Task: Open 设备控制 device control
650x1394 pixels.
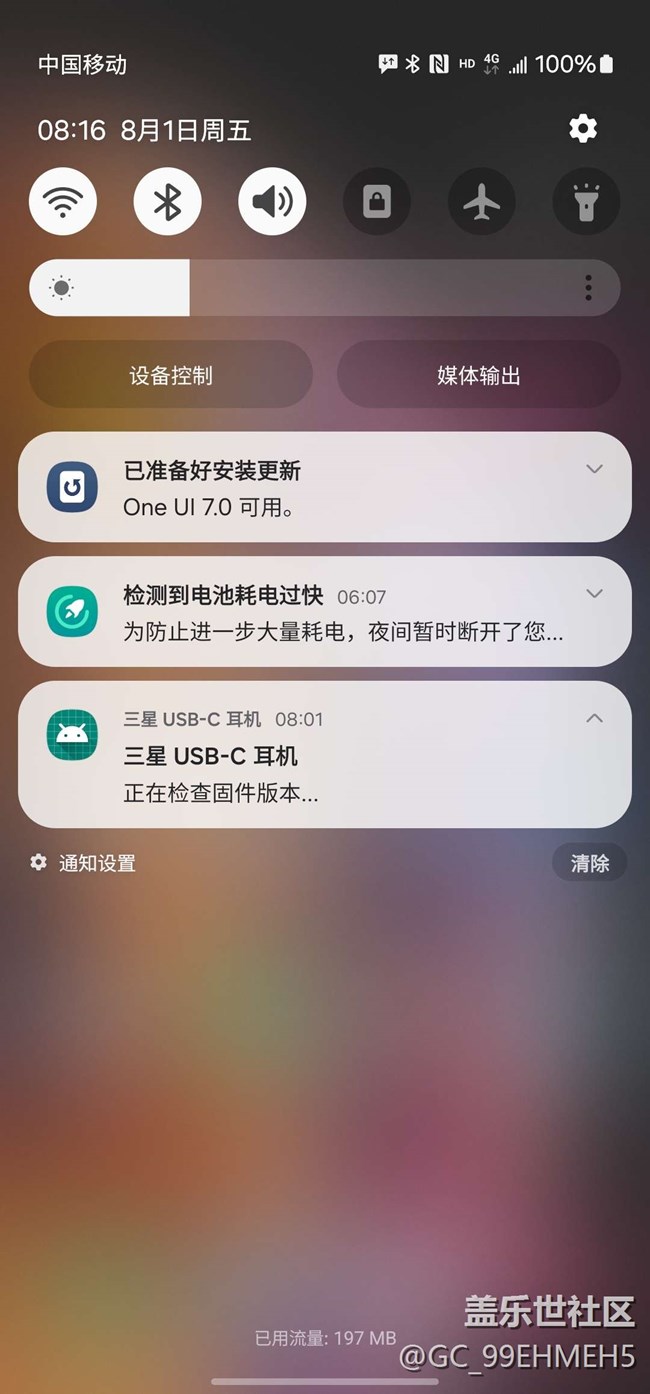Action: [x=171, y=375]
